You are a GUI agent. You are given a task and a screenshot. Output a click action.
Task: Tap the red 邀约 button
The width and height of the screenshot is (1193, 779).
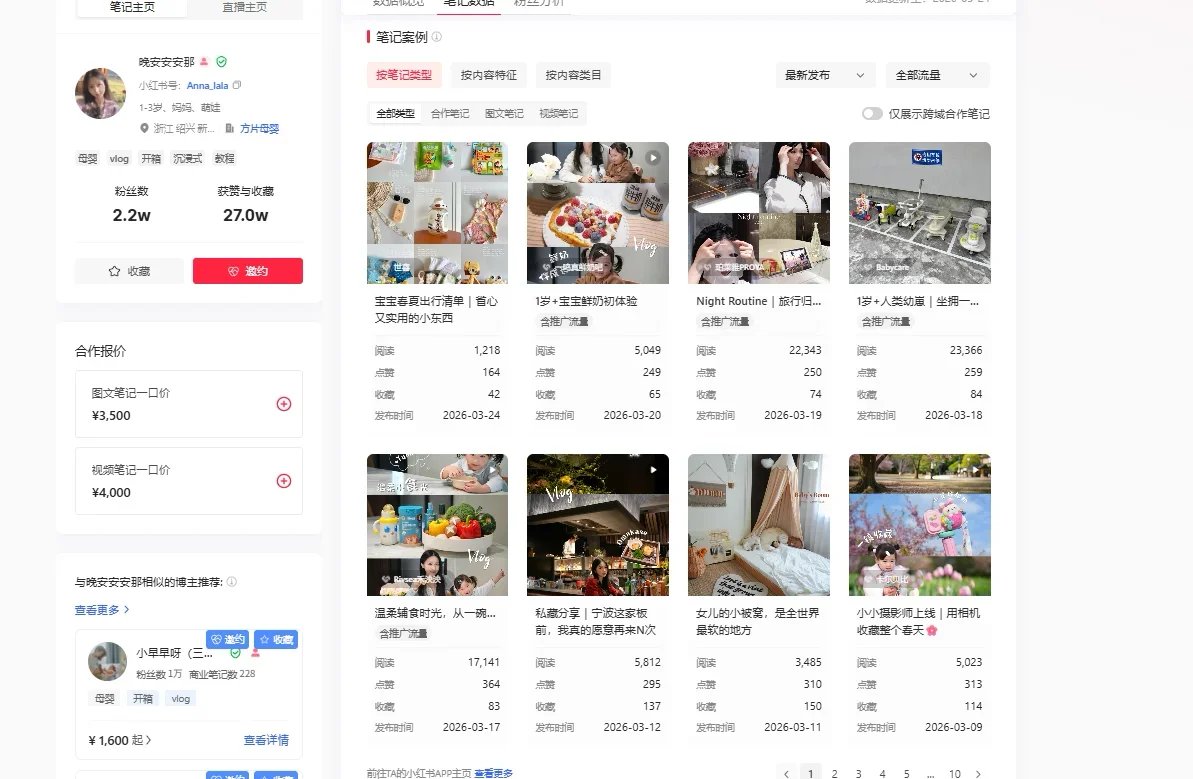[247, 271]
